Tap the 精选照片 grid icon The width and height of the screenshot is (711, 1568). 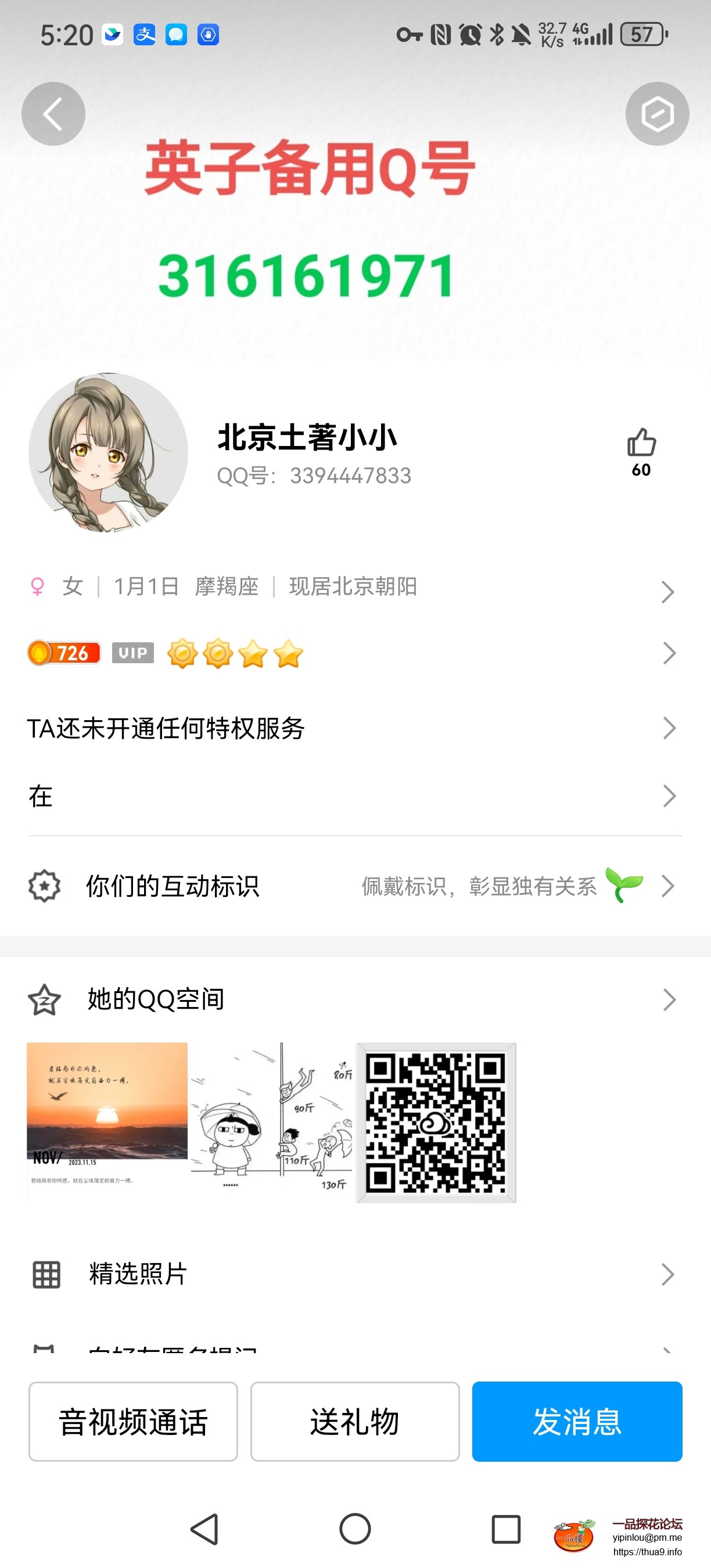pos(46,1274)
